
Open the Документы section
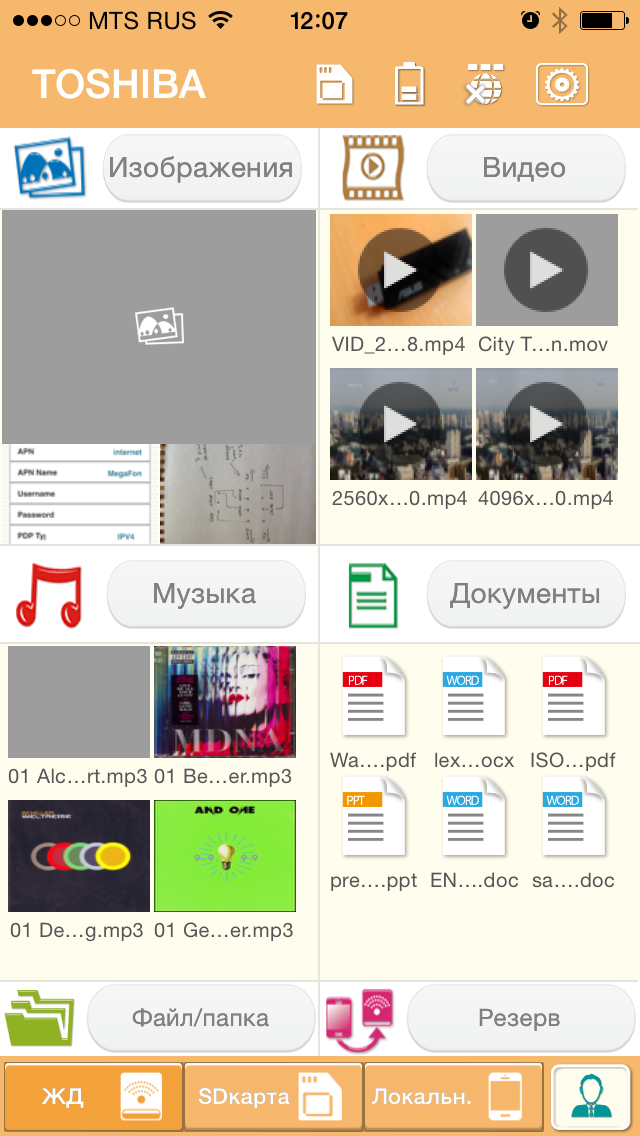tap(525, 594)
